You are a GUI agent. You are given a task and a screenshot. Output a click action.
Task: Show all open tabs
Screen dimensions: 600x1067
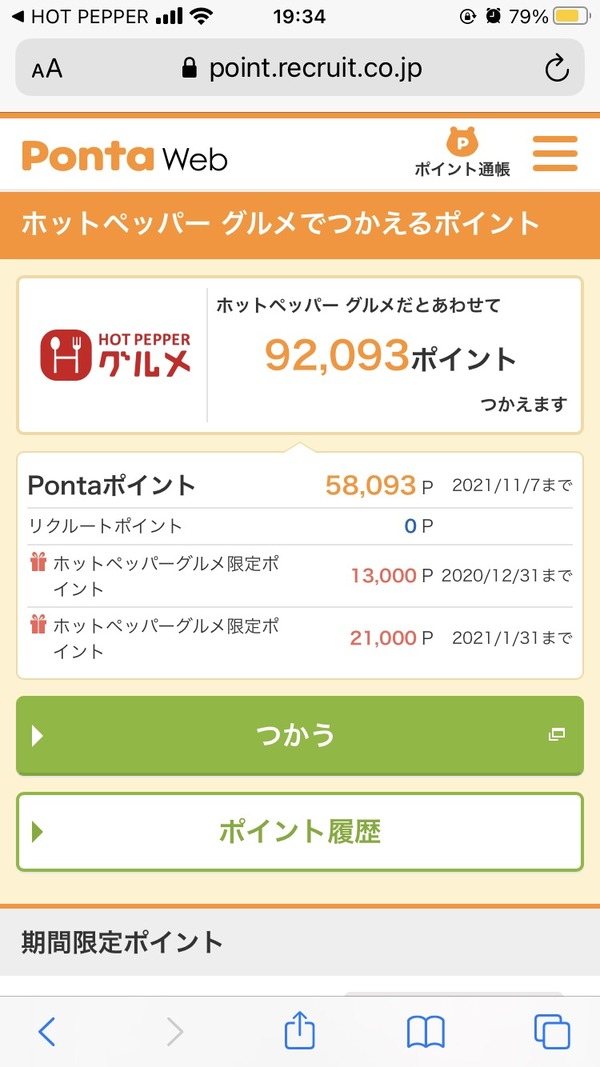click(x=552, y=1031)
